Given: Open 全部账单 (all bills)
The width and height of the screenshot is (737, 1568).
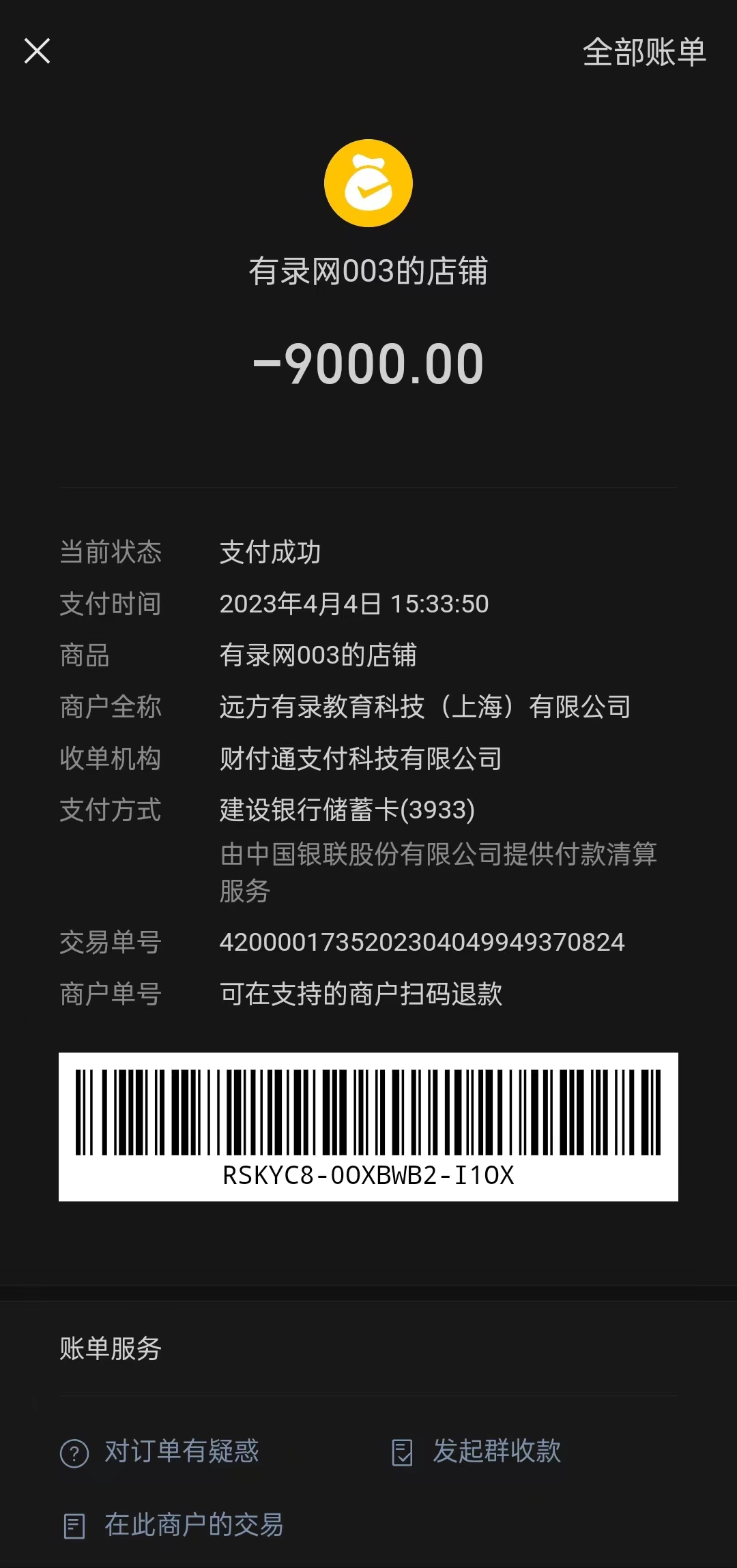Looking at the screenshot, I should coord(644,53).
